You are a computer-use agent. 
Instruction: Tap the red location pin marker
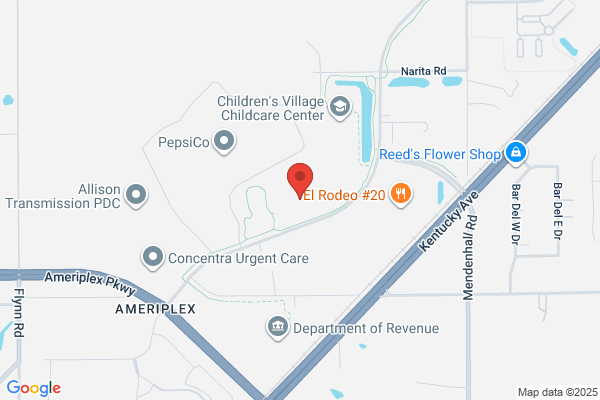click(300, 181)
